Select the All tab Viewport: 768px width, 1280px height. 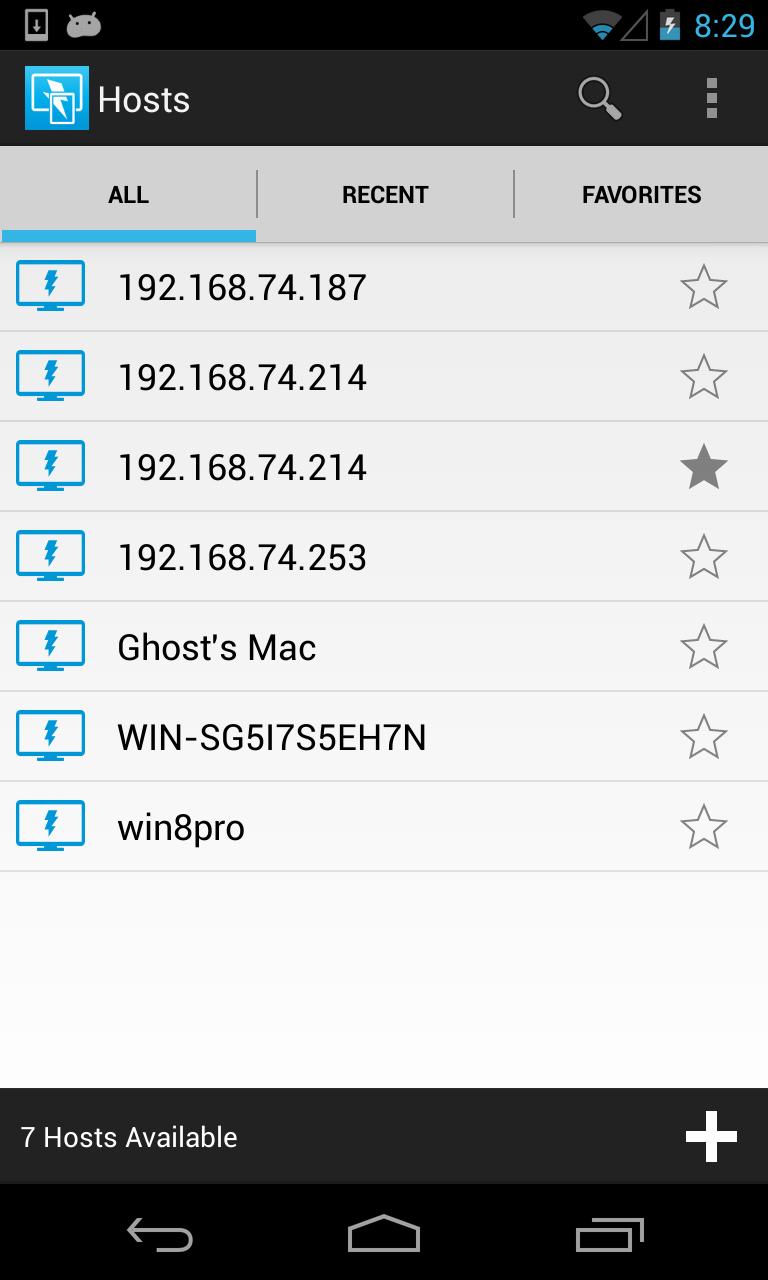(x=128, y=194)
